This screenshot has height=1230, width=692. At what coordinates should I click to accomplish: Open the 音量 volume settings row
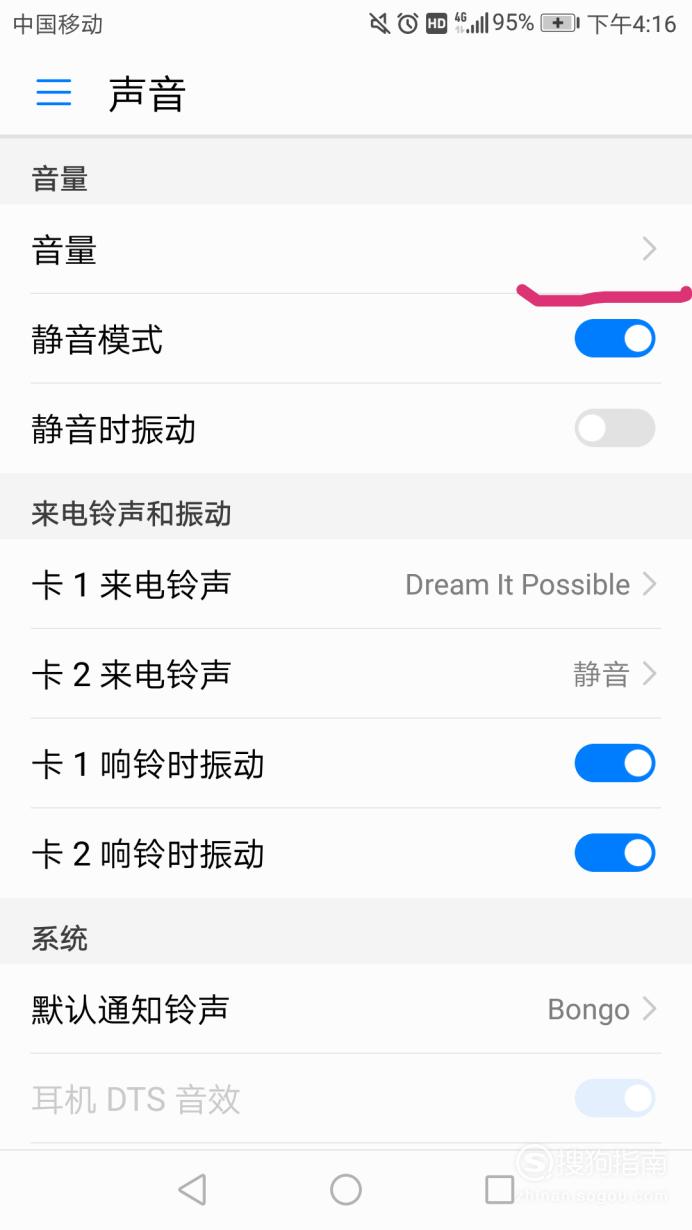(346, 249)
